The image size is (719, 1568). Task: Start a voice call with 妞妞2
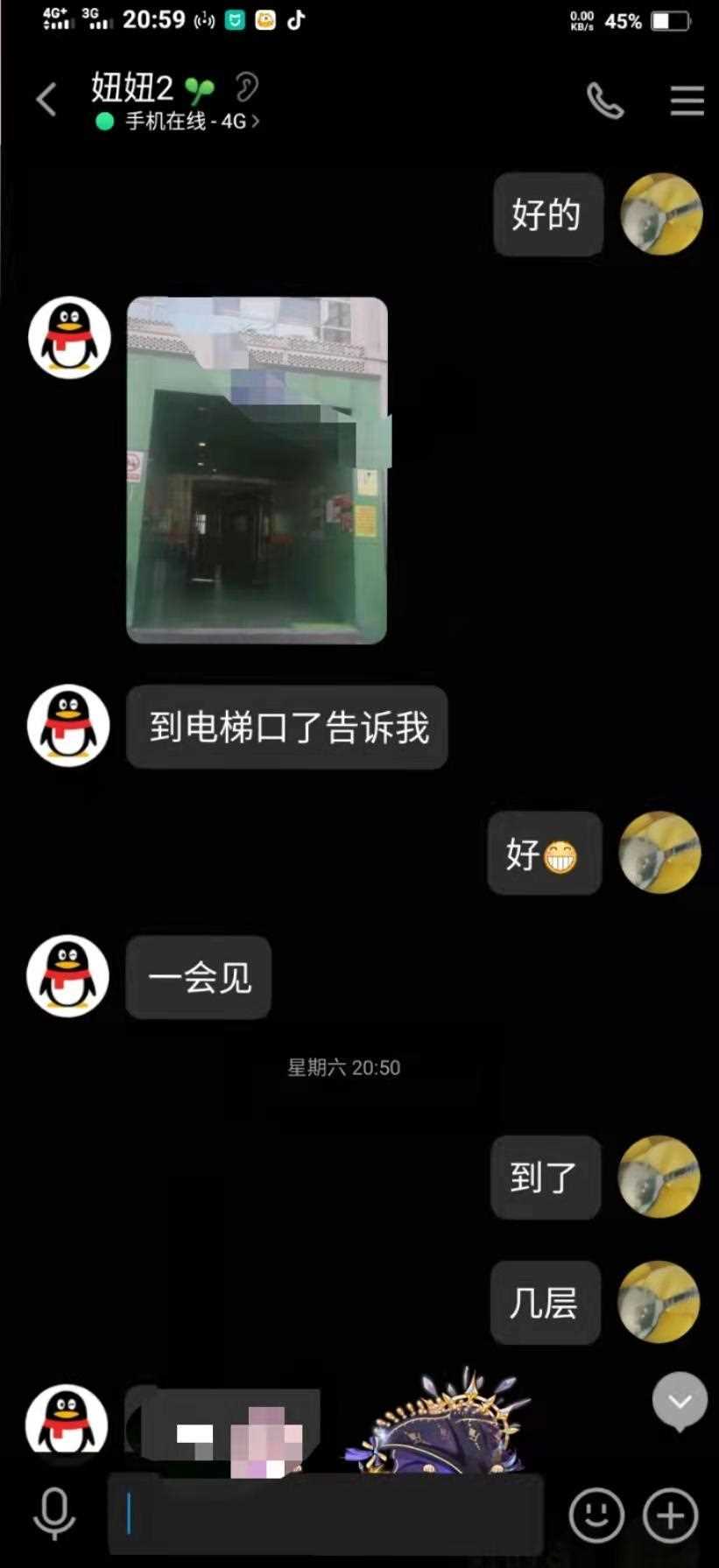click(x=605, y=101)
